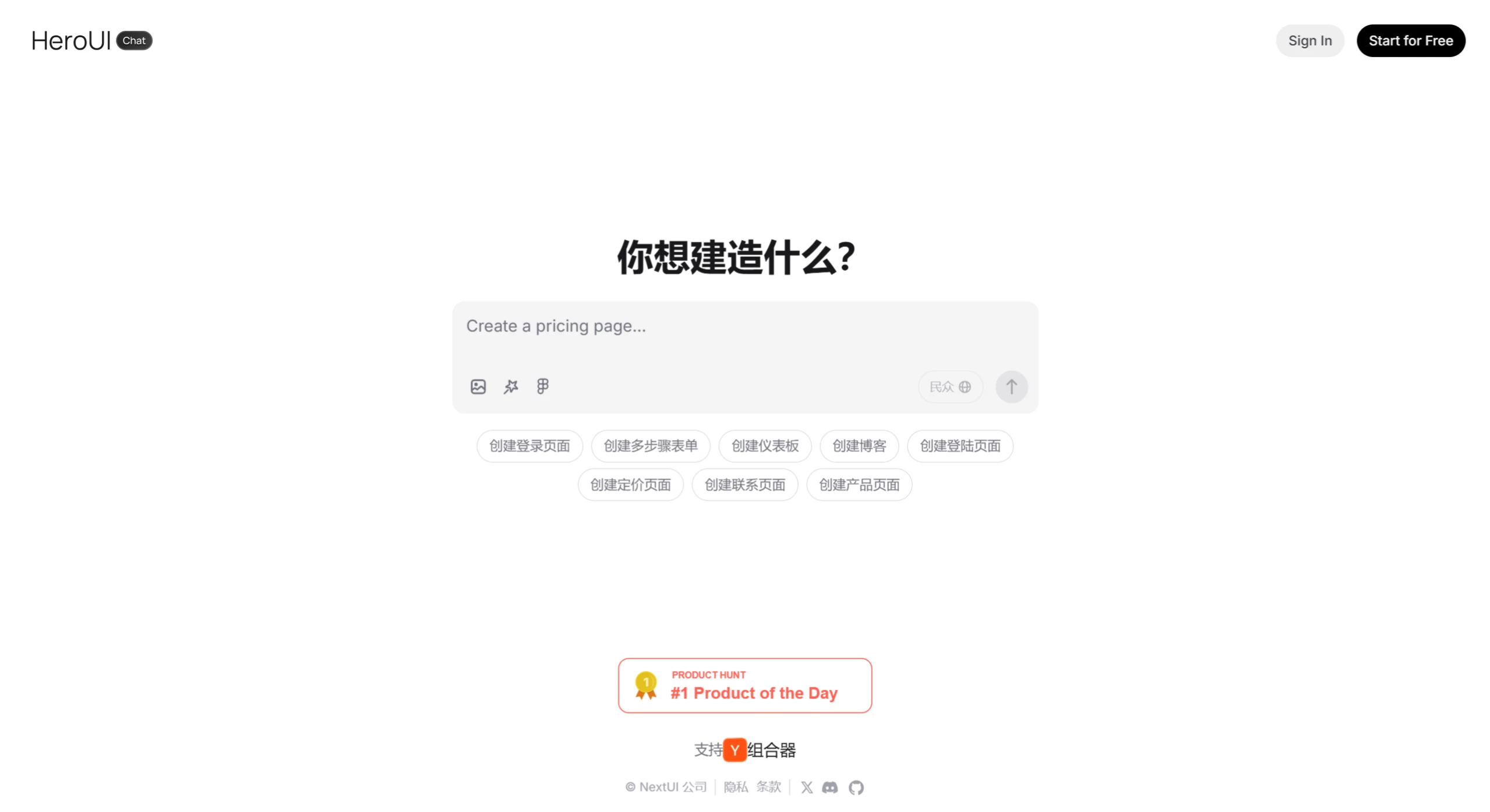Open the Discord icon link

click(829, 788)
